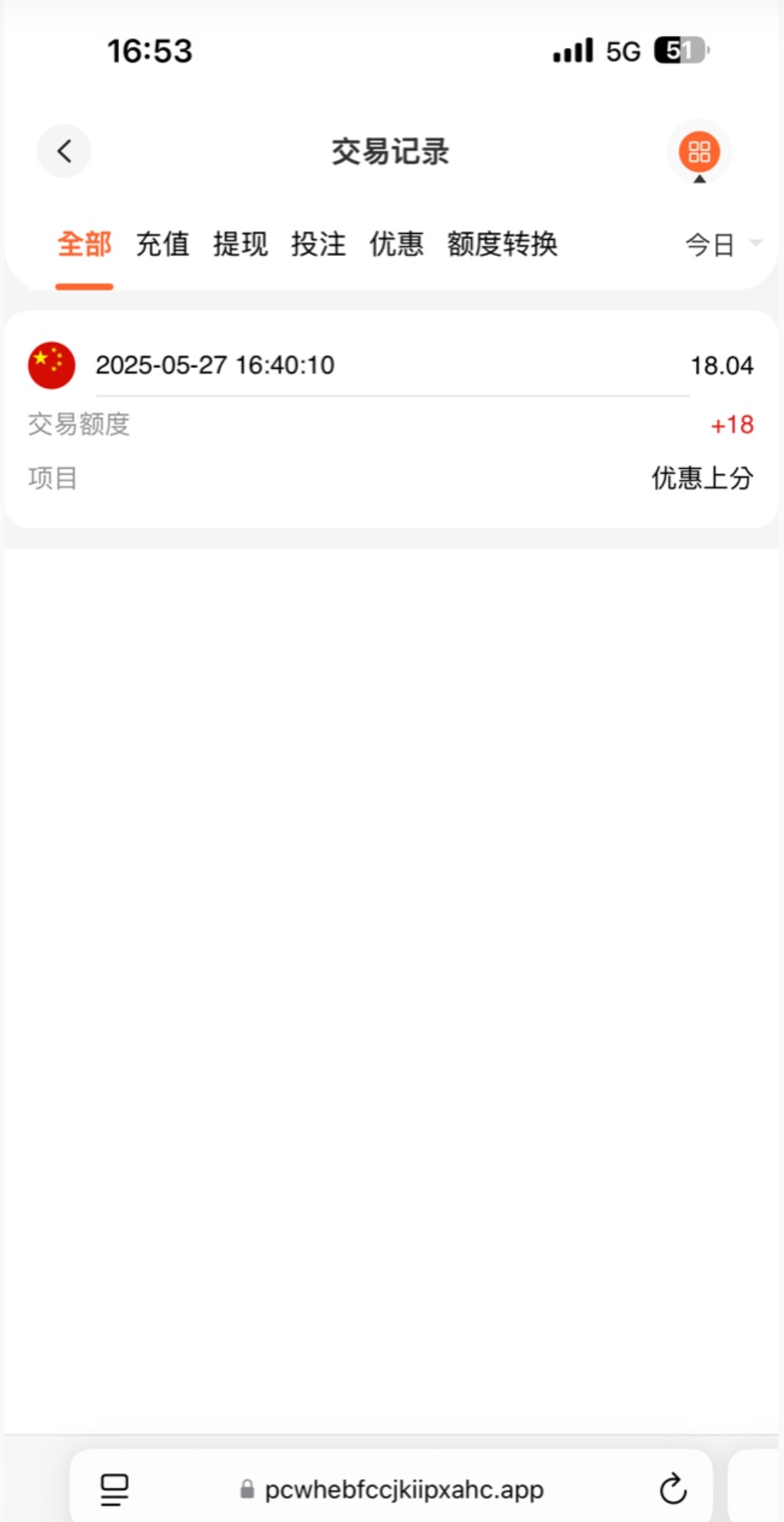Switch to the 投注 tab
Image resolution: width=784 pixels, height=1522 pixels.
point(318,244)
